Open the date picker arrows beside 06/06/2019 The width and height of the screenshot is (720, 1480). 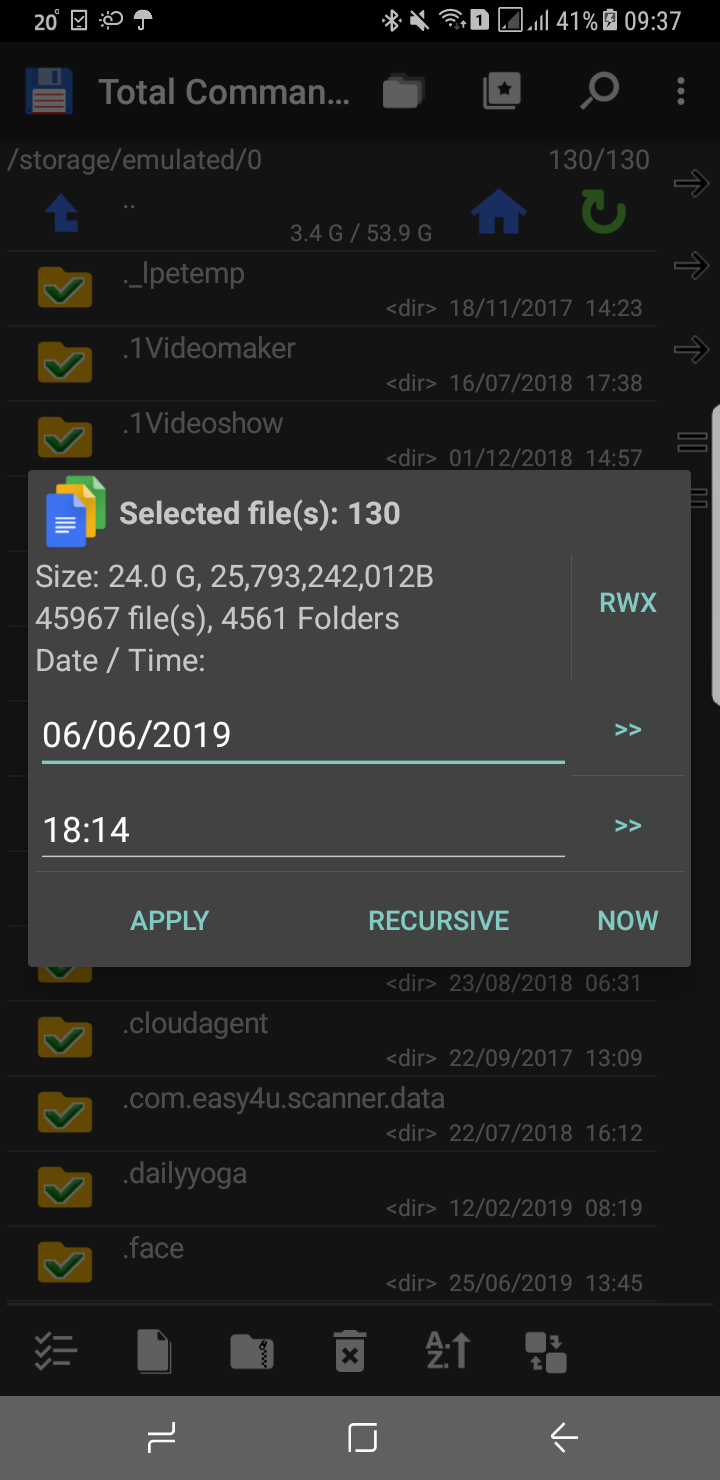pyautogui.click(x=628, y=730)
